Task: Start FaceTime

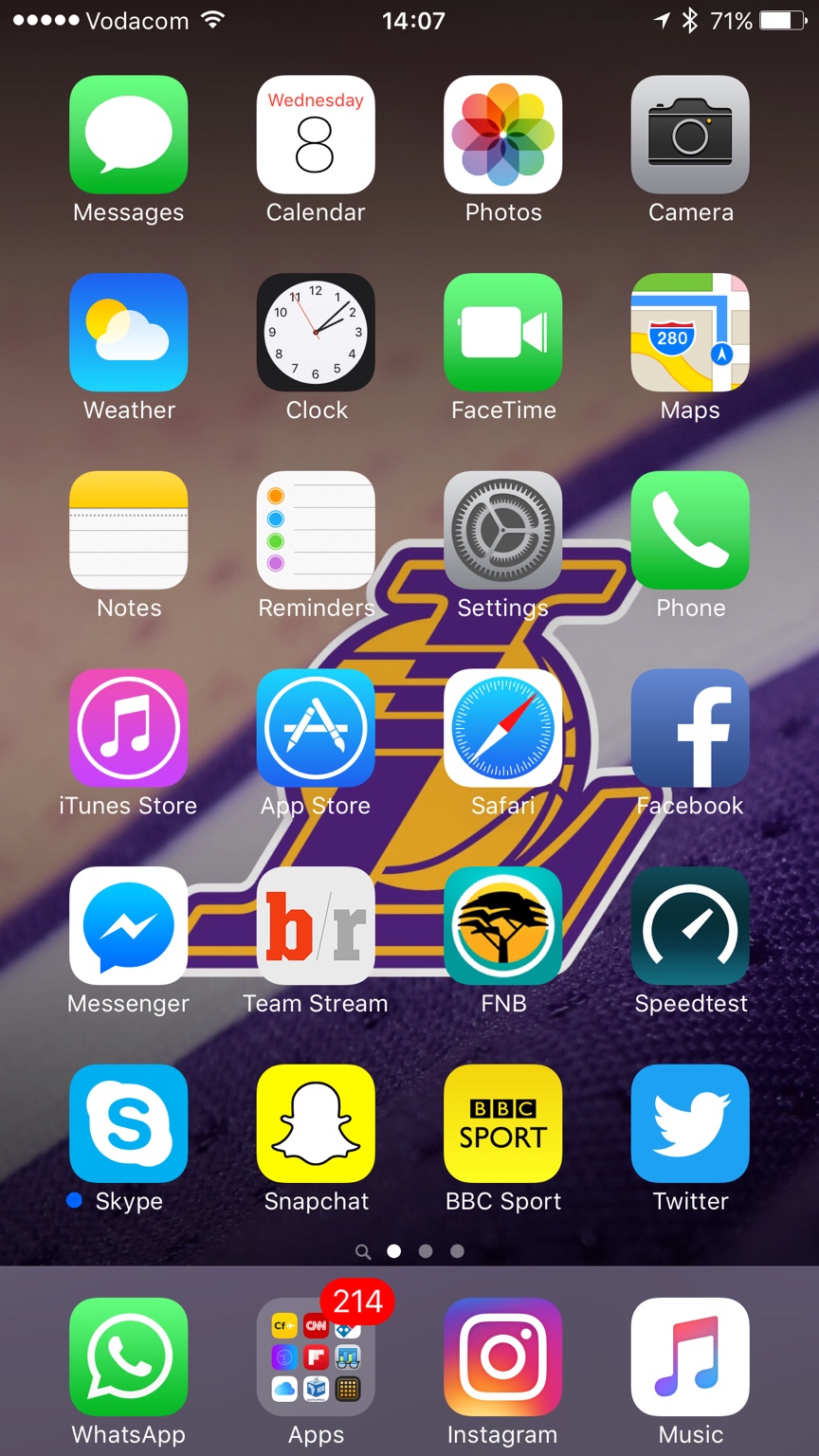Action: pos(503,333)
